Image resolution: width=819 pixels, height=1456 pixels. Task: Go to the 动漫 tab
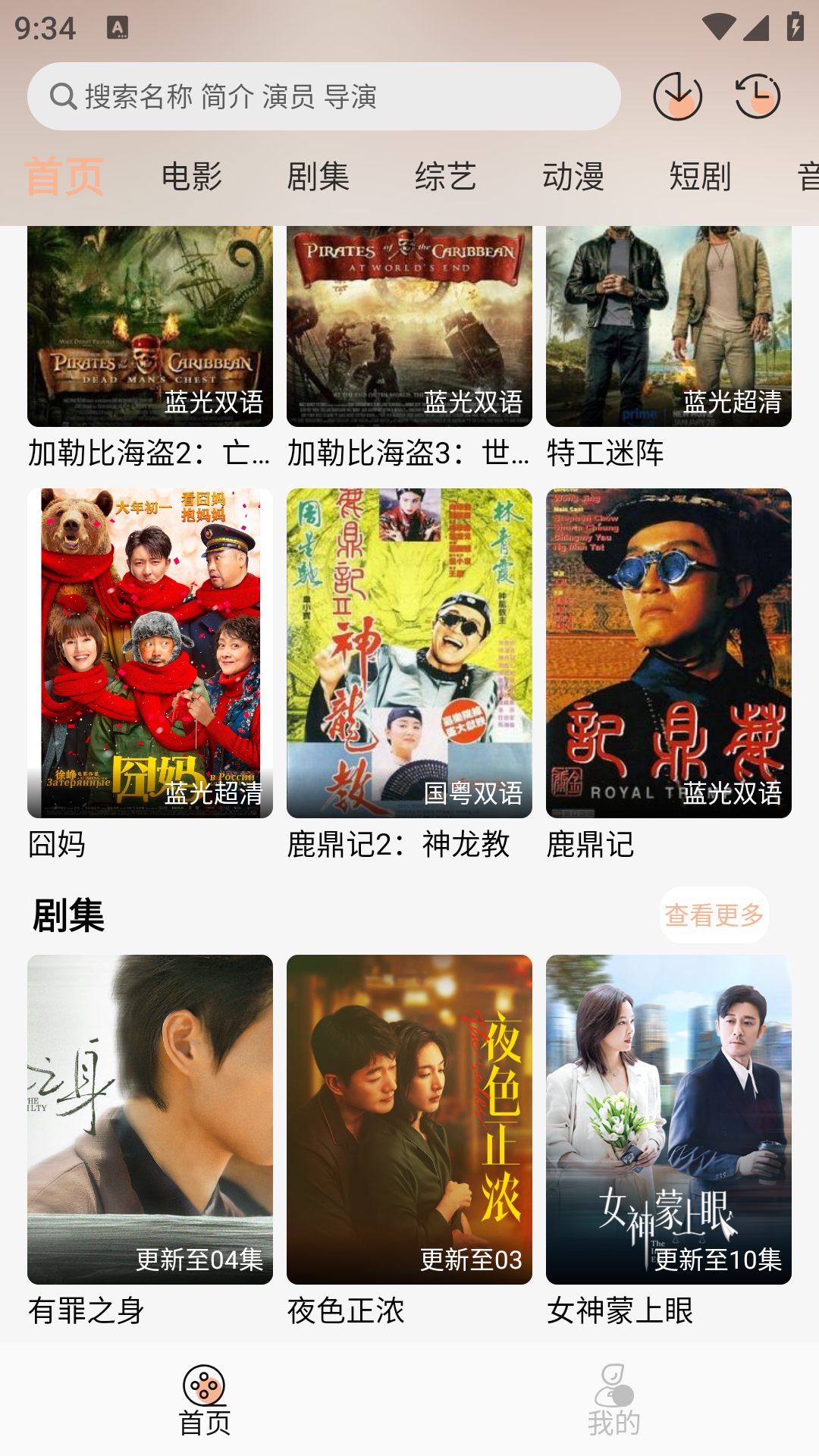pos(573,177)
